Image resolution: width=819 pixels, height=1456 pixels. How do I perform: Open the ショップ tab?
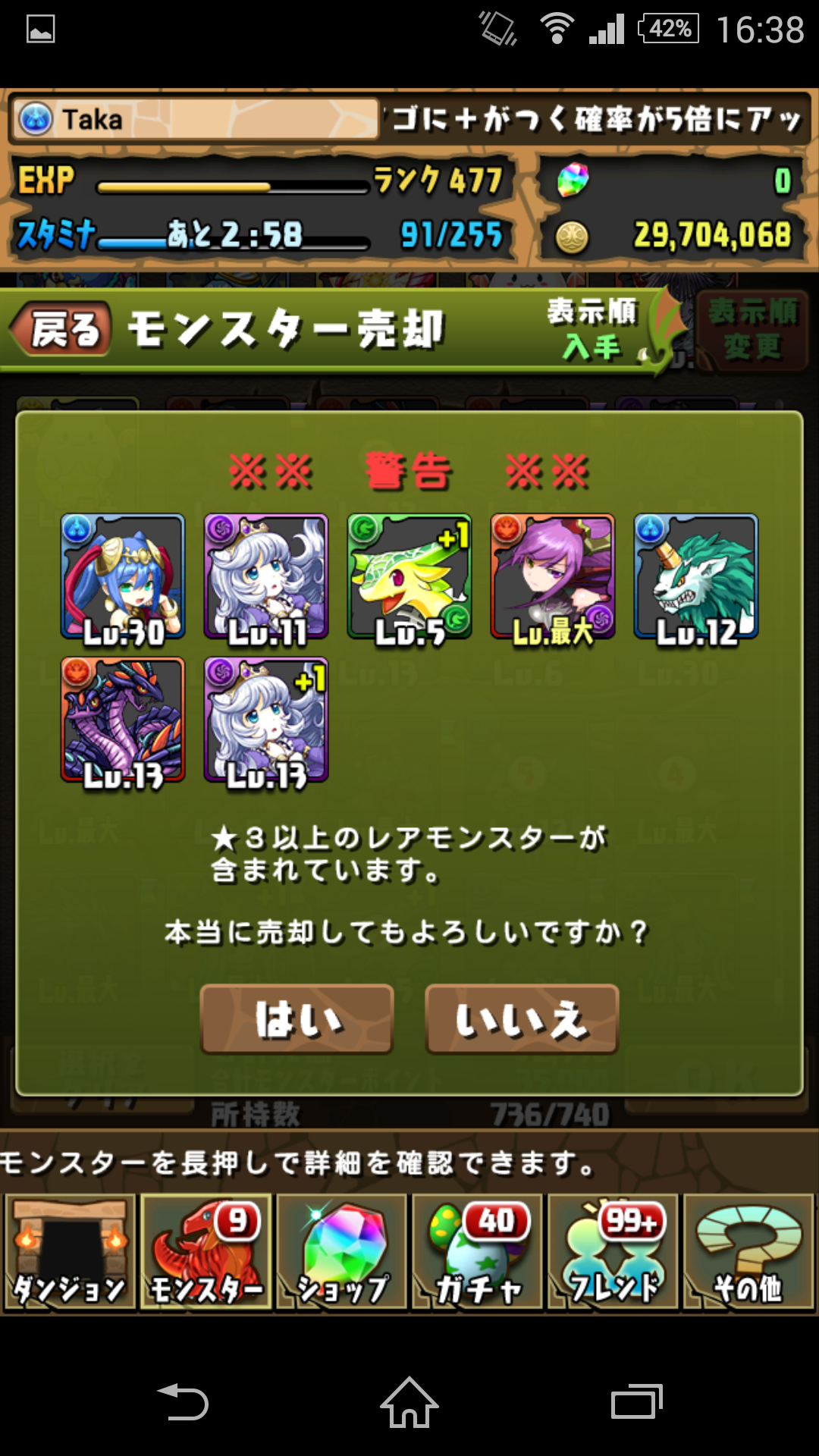pyautogui.click(x=341, y=1252)
